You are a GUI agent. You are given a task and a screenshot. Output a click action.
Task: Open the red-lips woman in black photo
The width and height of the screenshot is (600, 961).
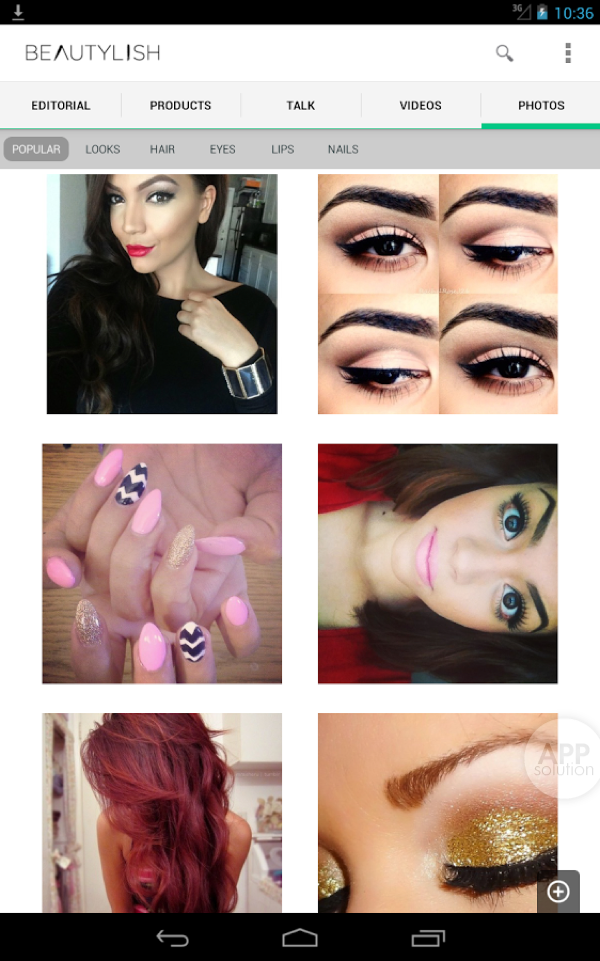click(x=162, y=294)
